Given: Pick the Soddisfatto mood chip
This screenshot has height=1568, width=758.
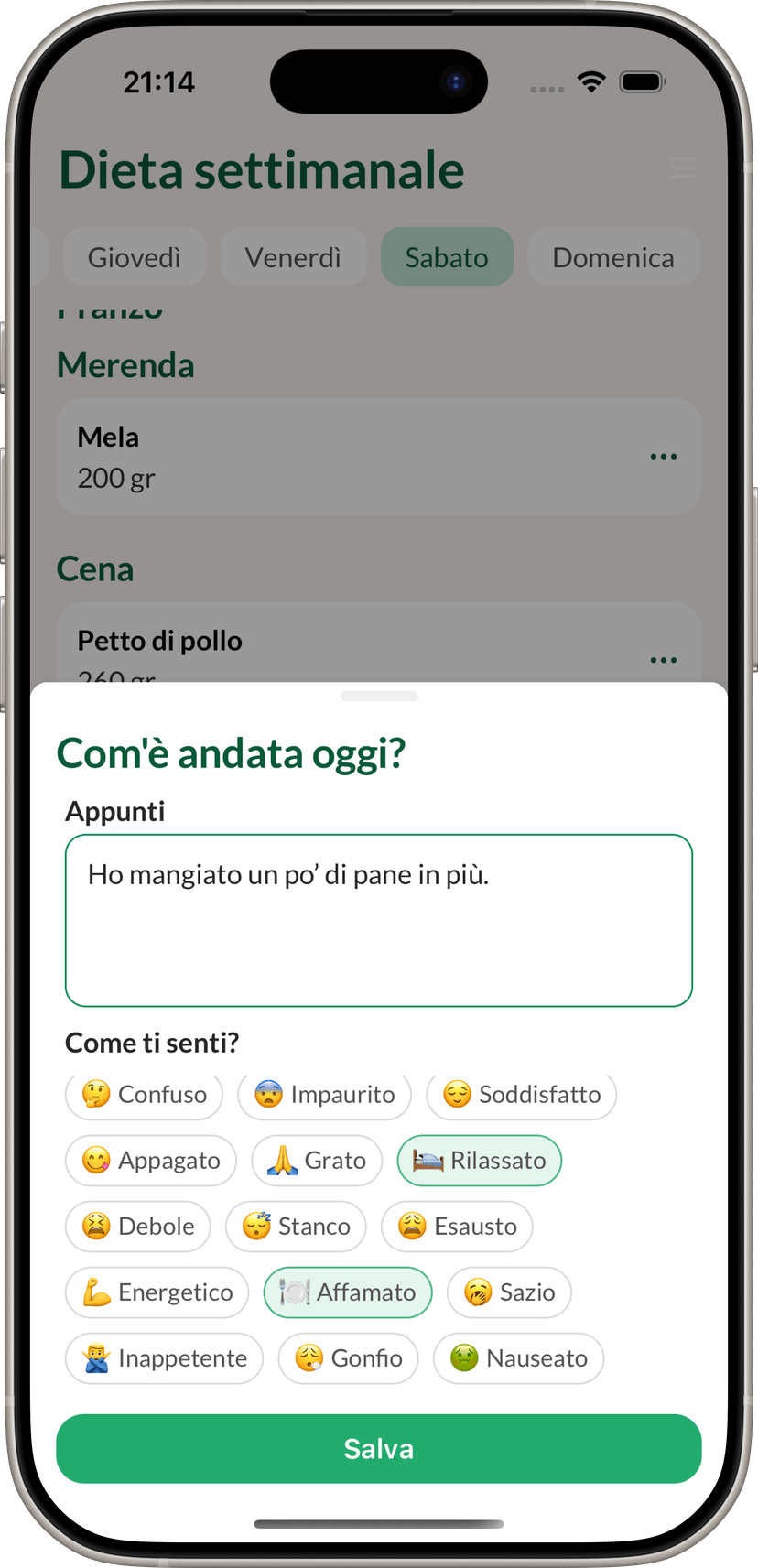Looking at the screenshot, I should (x=521, y=1095).
